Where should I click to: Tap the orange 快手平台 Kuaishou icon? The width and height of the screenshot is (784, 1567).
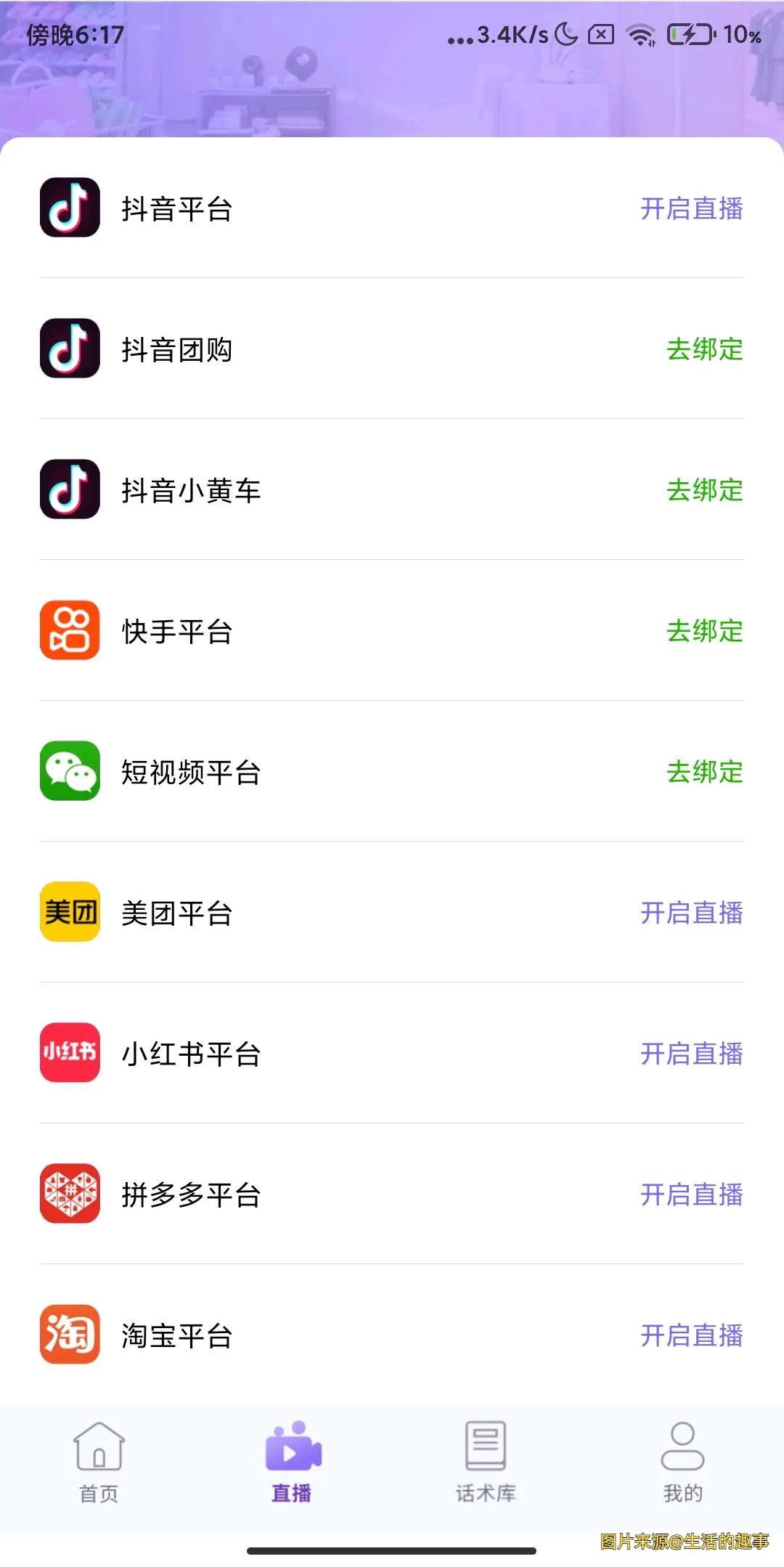(x=69, y=630)
